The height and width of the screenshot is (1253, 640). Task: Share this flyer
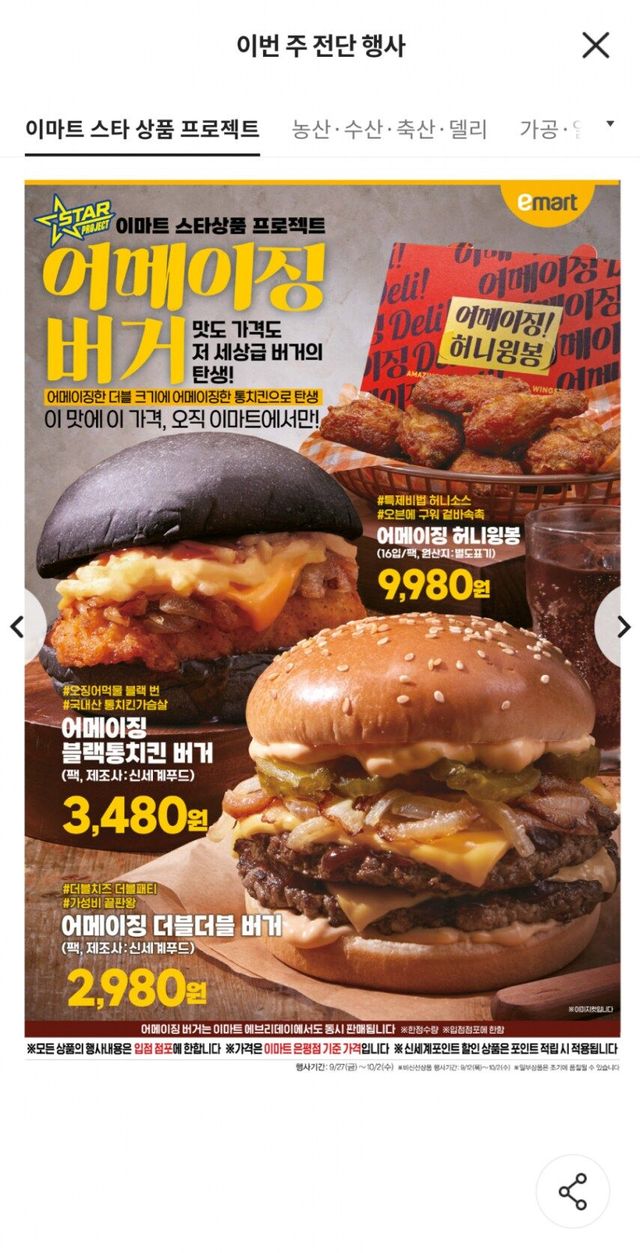573,1192
